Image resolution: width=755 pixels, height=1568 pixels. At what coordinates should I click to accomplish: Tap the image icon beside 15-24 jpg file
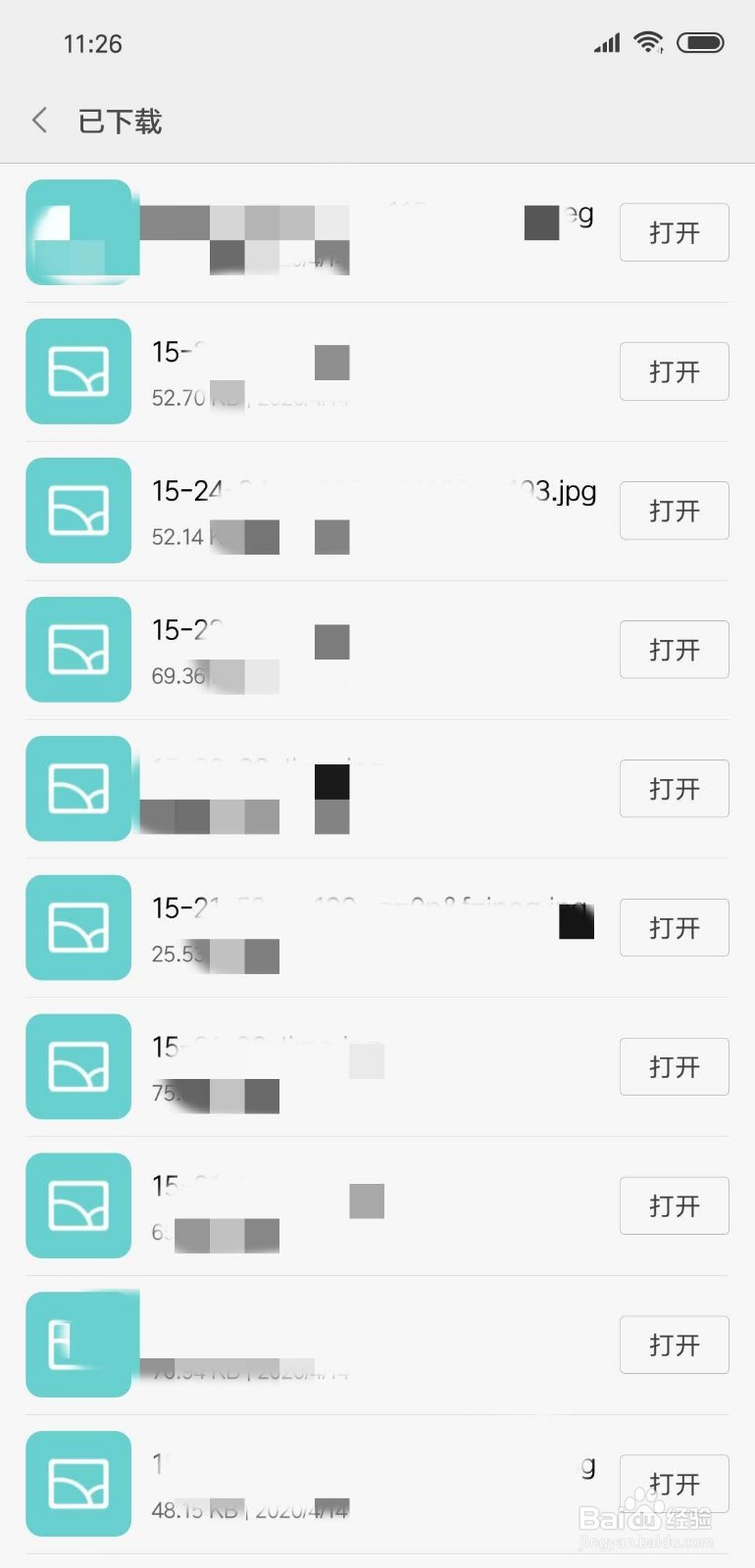pos(78,511)
